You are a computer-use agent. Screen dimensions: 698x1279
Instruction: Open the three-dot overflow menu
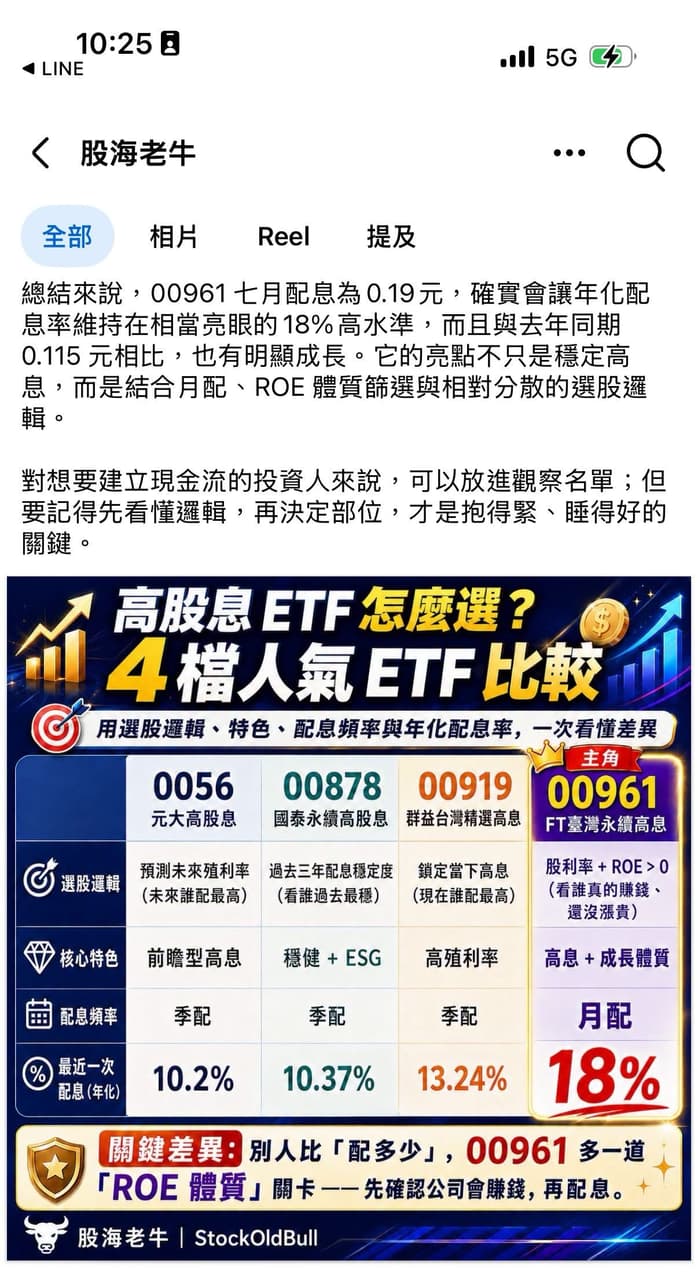[x=569, y=153]
